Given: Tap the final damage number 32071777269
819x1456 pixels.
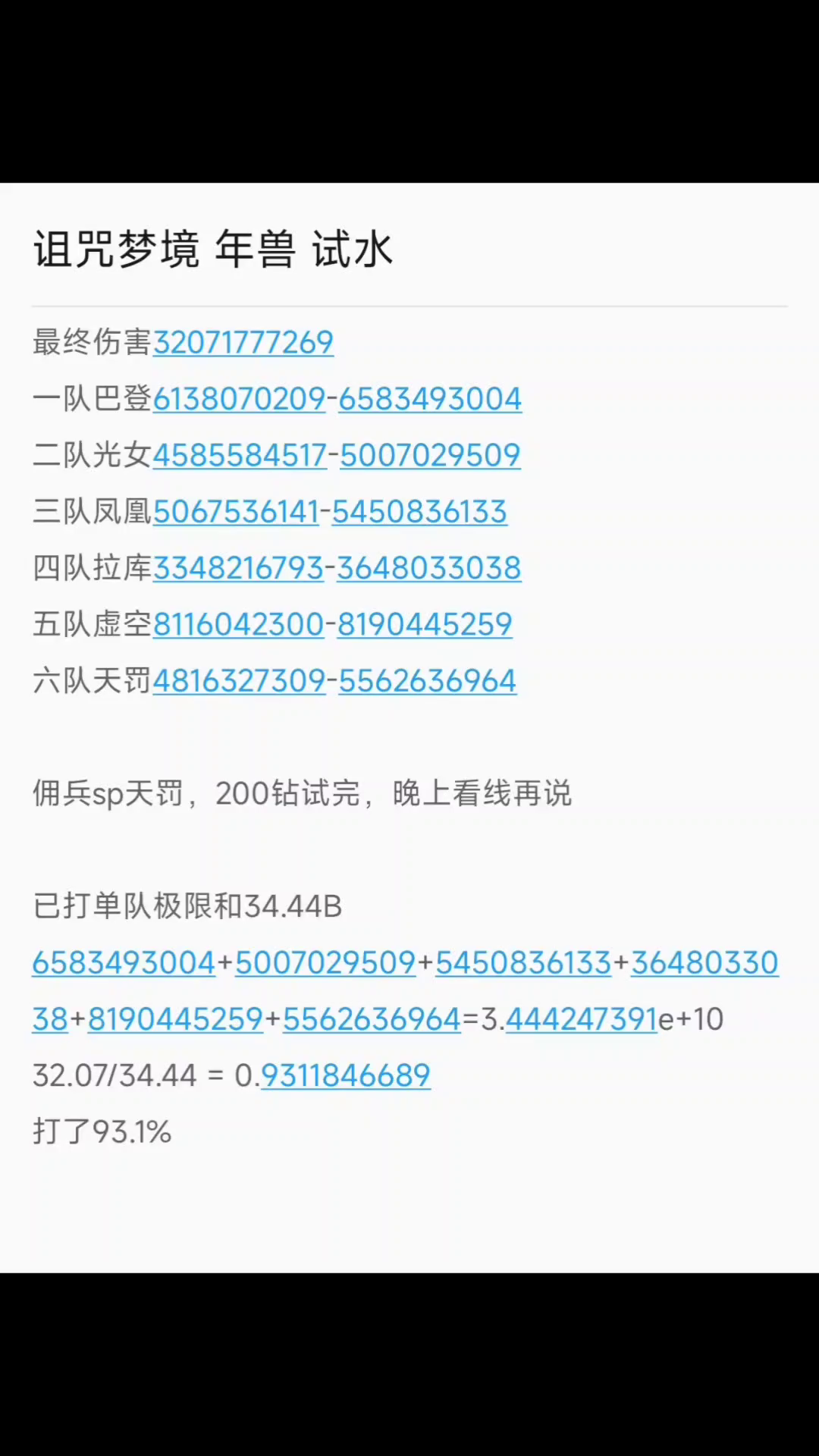Looking at the screenshot, I should (243, 343).
